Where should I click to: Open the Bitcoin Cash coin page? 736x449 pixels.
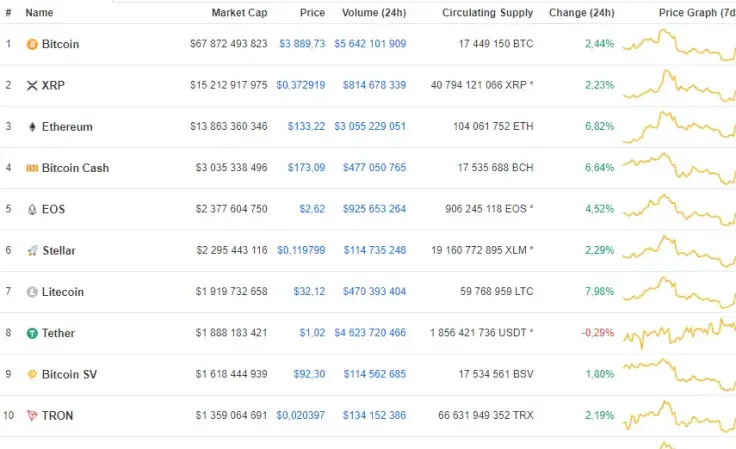tap(75, 168)
